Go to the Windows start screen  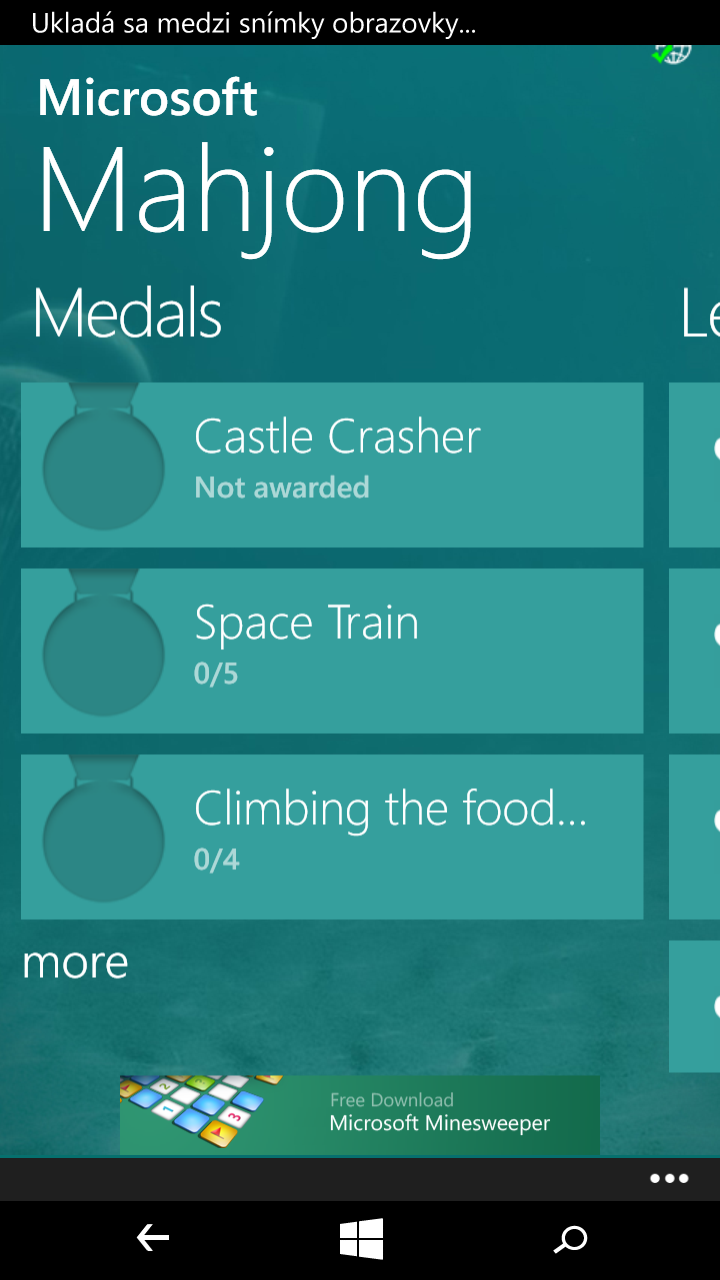coord(361,1240)
